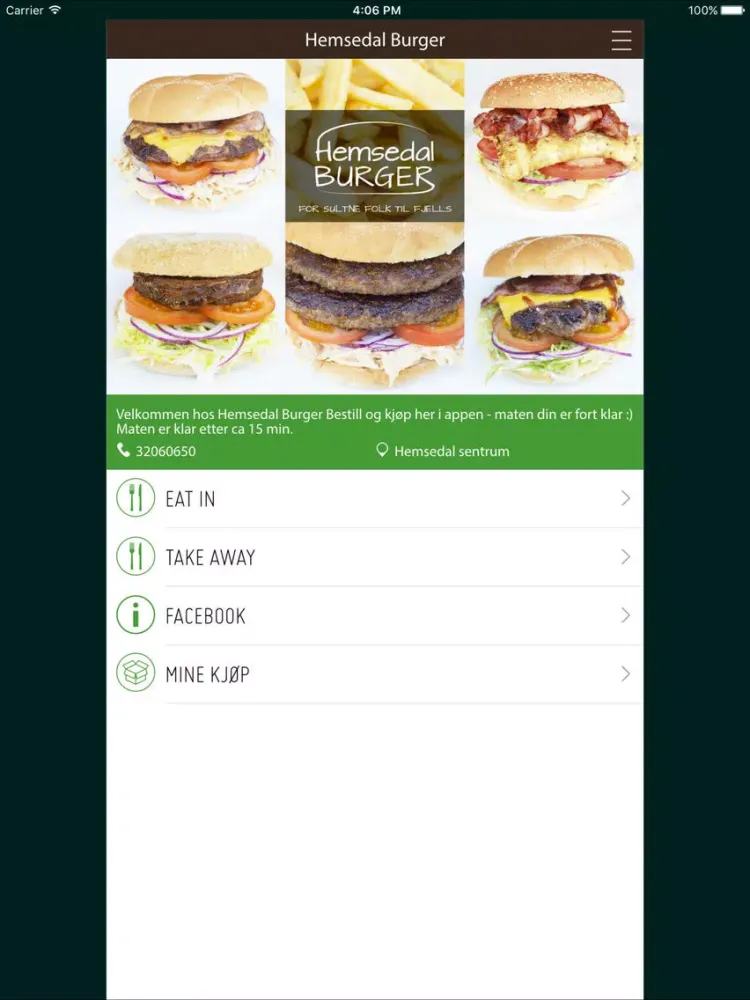Click the TAKE AWAY fork icon

(135, 556)
